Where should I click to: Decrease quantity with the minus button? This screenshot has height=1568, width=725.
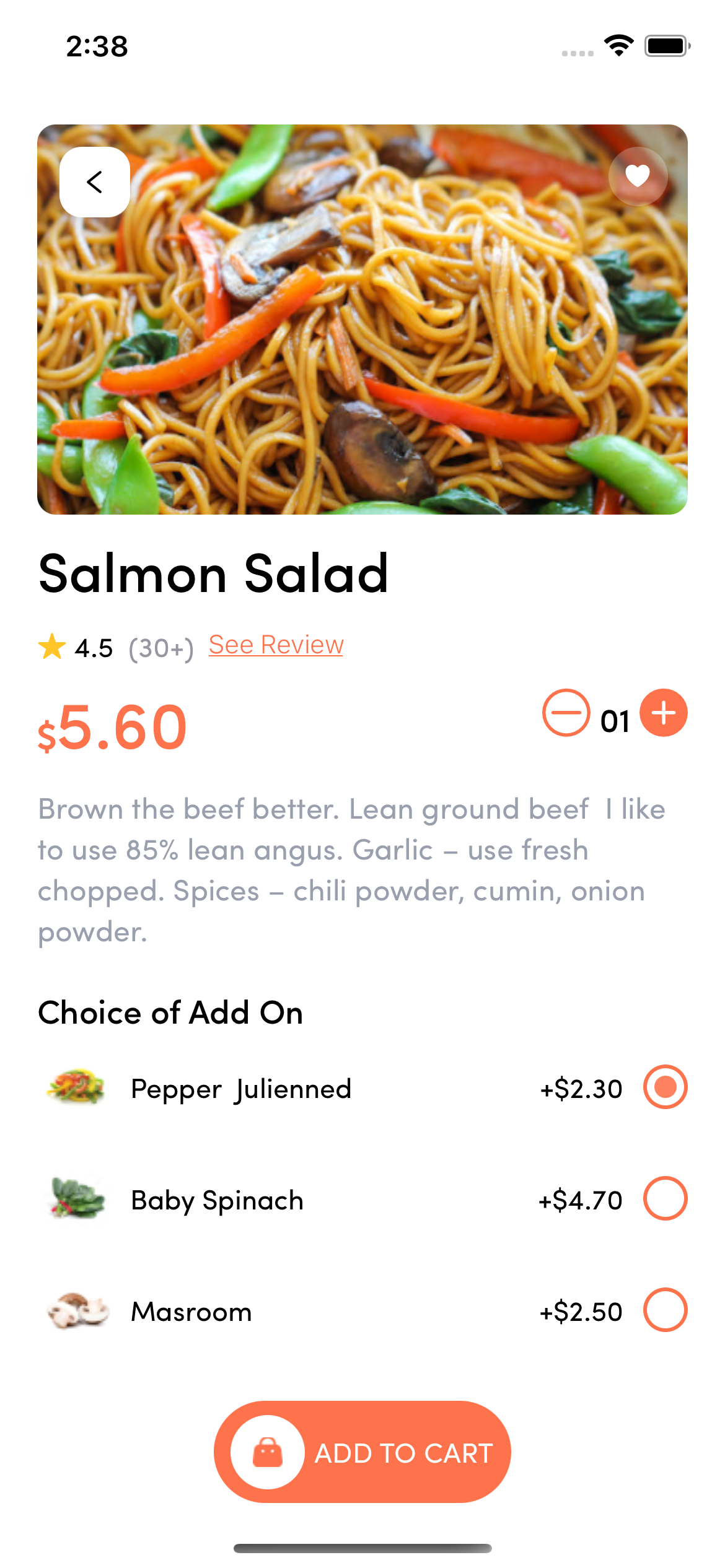[x=566, y=713]
